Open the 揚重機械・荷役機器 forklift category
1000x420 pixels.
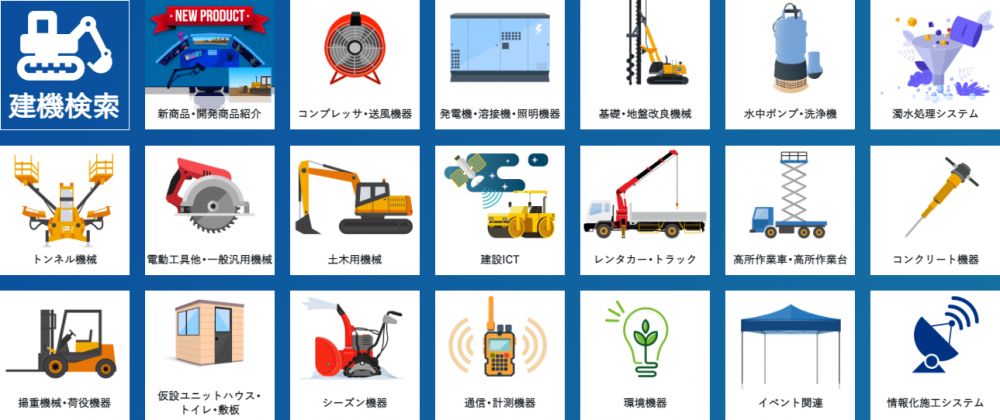[64, 355]
